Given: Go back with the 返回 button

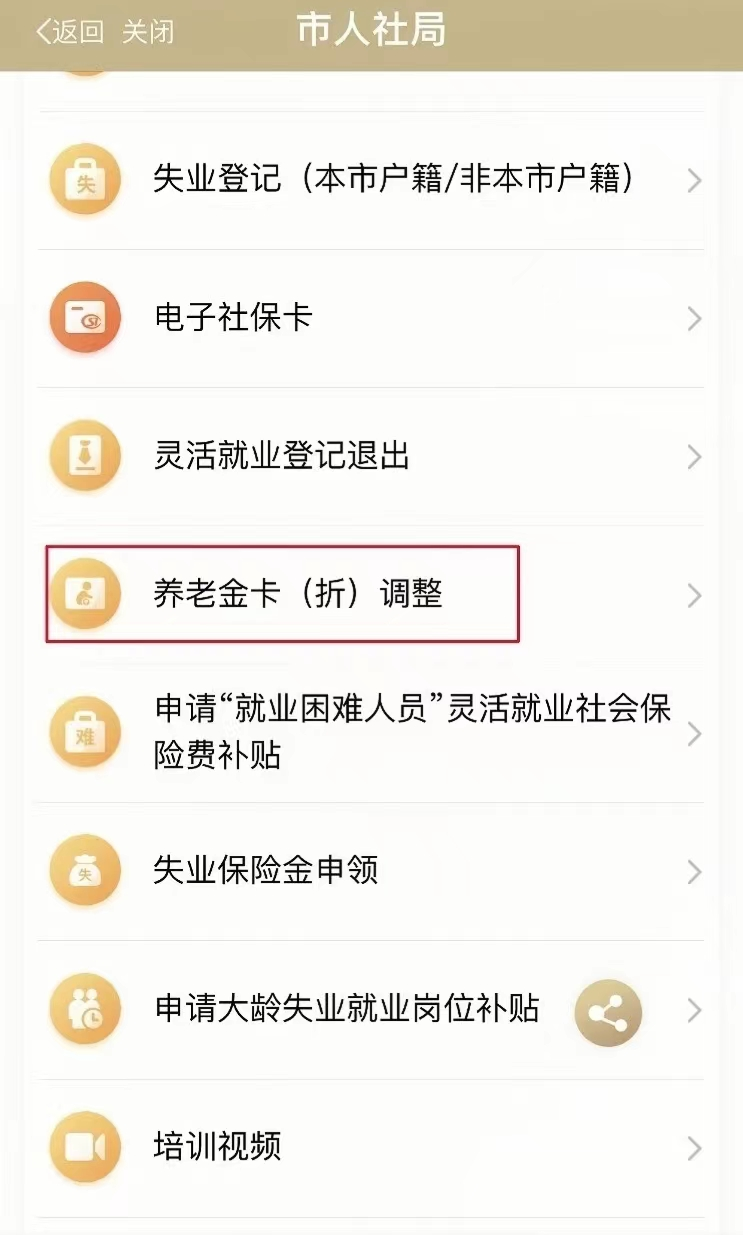Looking at the screenshot, I should point(70,32).
